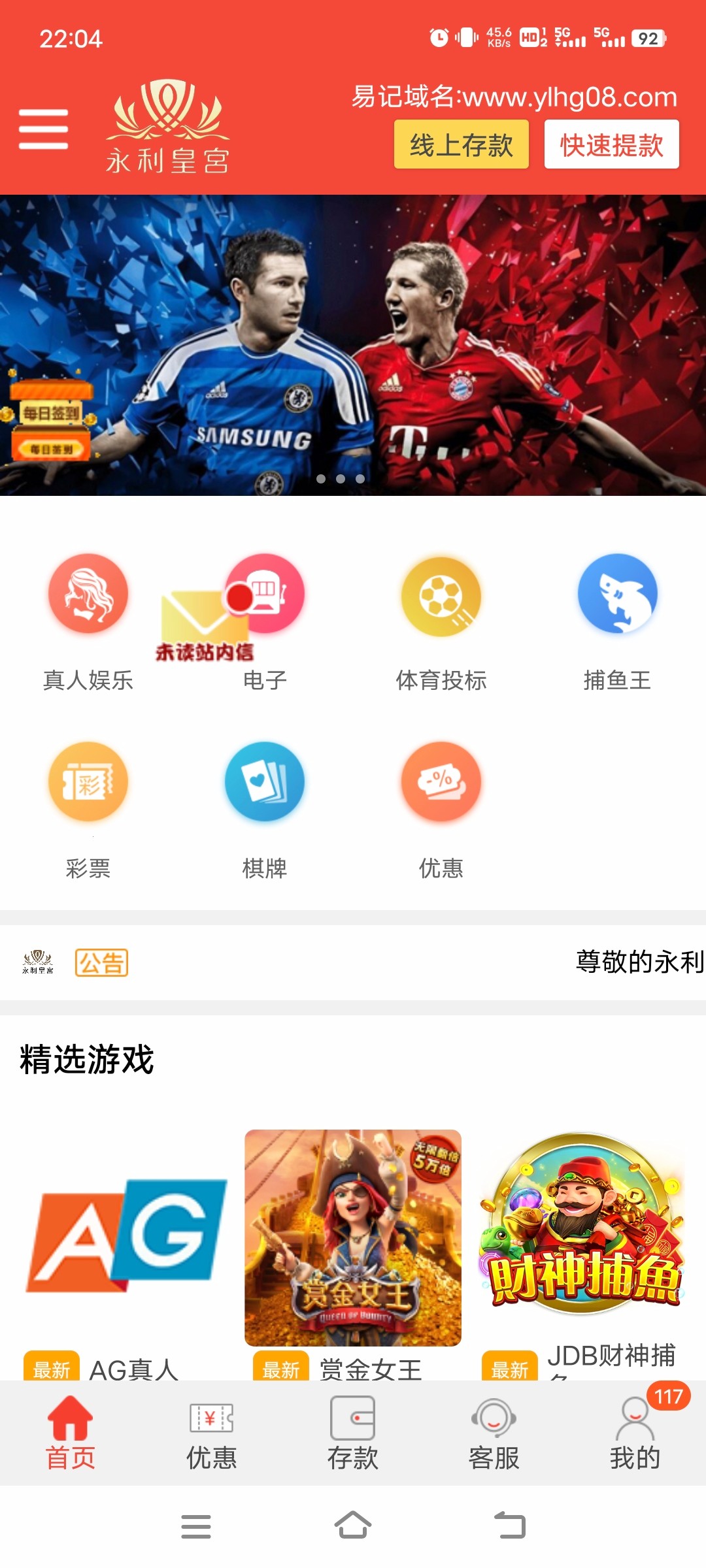The height and width of the screenshot is (1568, 706).
Task: Switch to the 我的 profile tab
Action: 635,1432
